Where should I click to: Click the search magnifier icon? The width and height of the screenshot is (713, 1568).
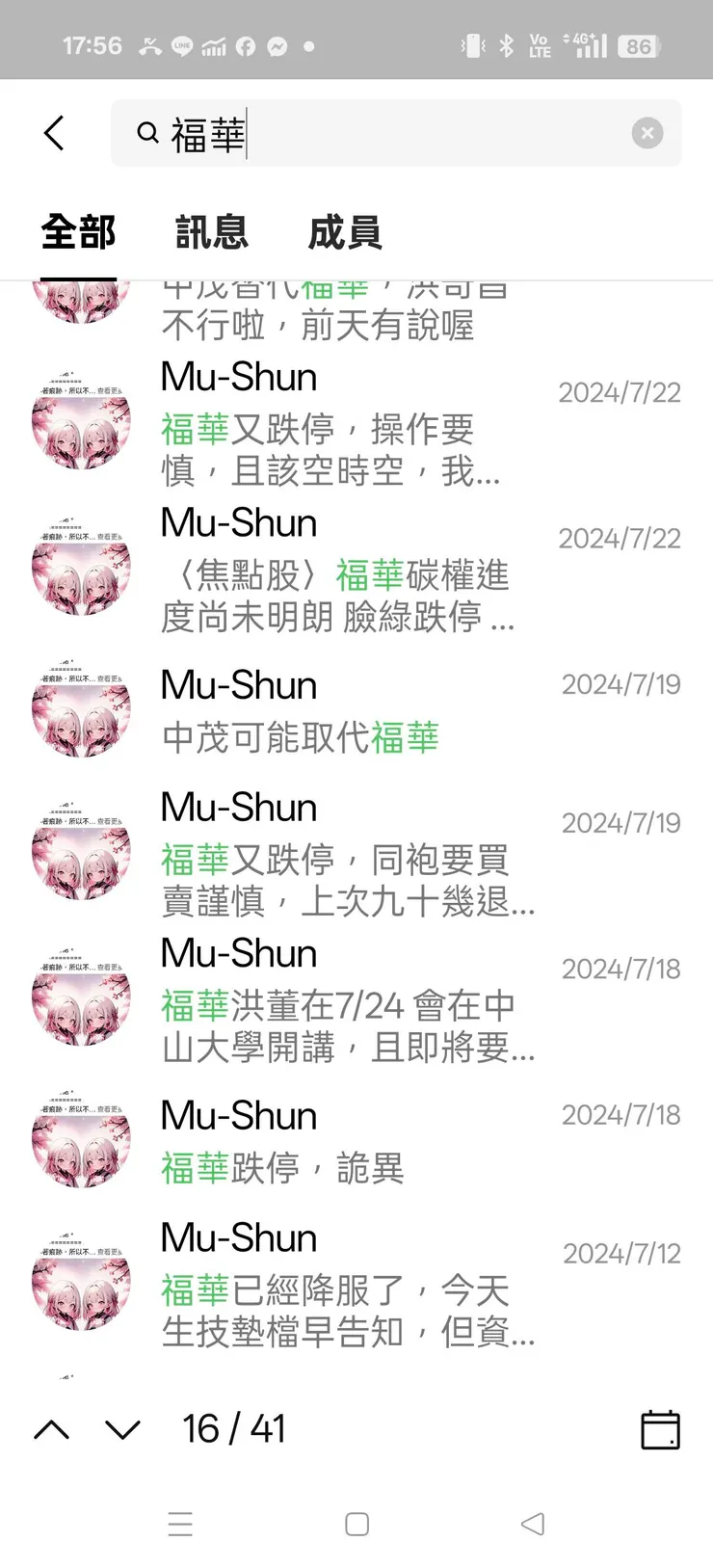tap(146, 133)
